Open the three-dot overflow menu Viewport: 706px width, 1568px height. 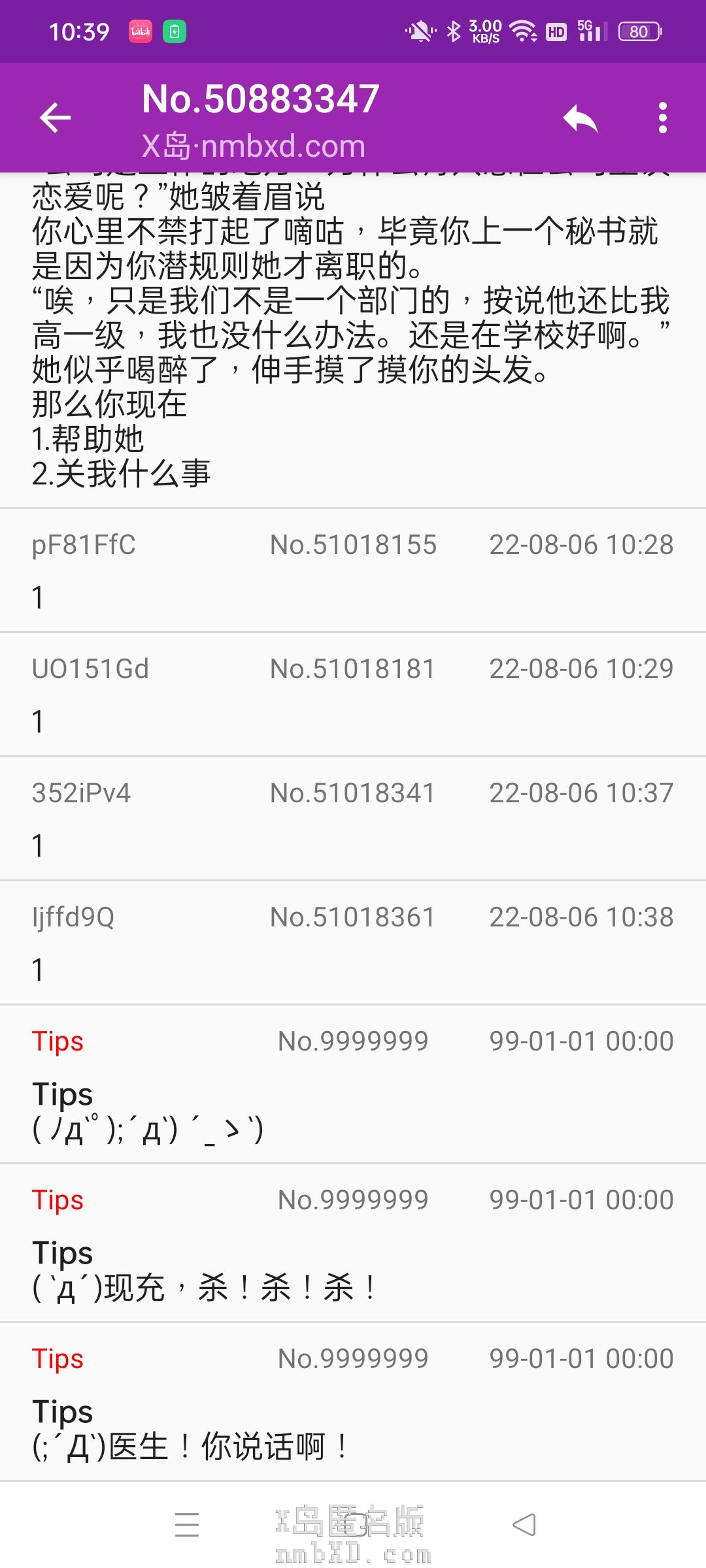pos(662,118)
